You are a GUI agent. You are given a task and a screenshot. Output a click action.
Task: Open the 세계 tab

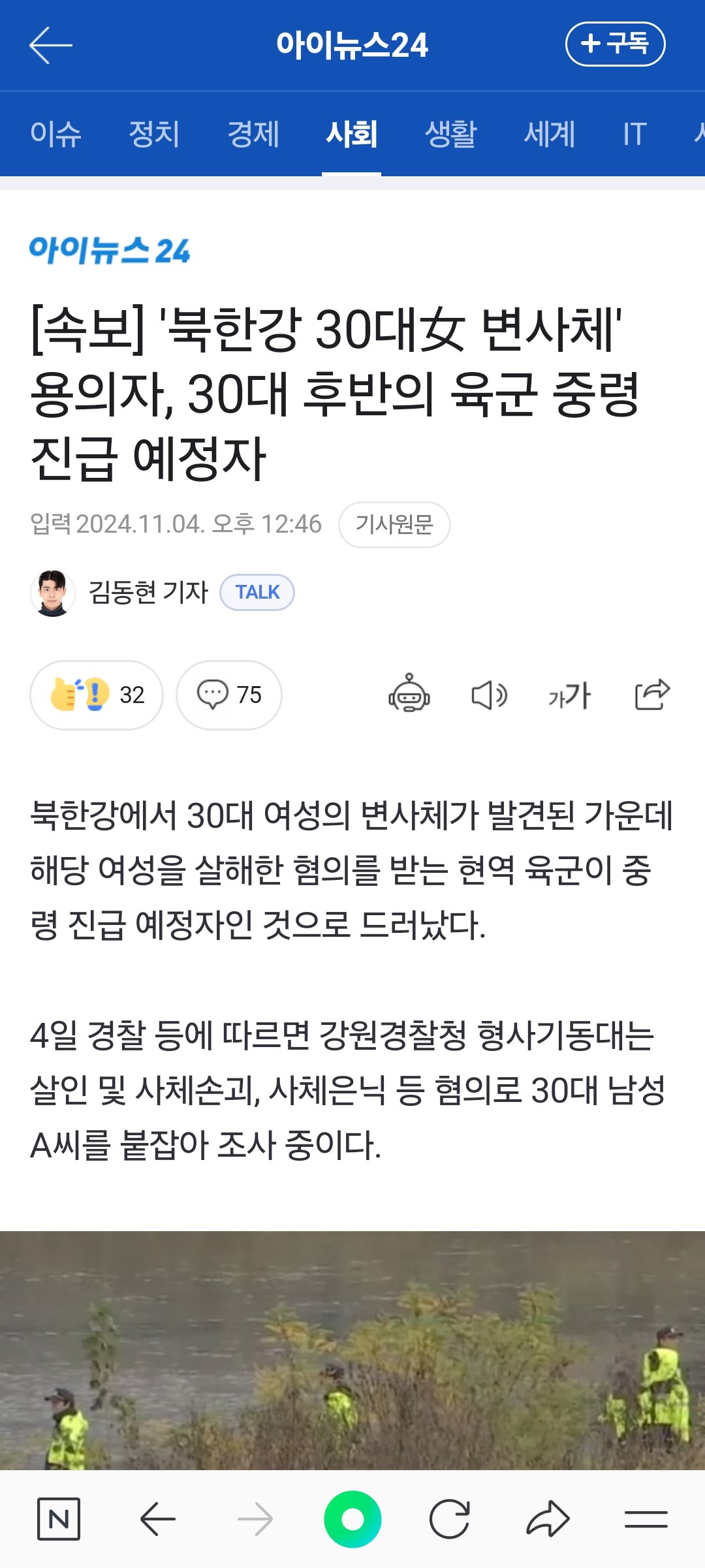tap(549, 134)
